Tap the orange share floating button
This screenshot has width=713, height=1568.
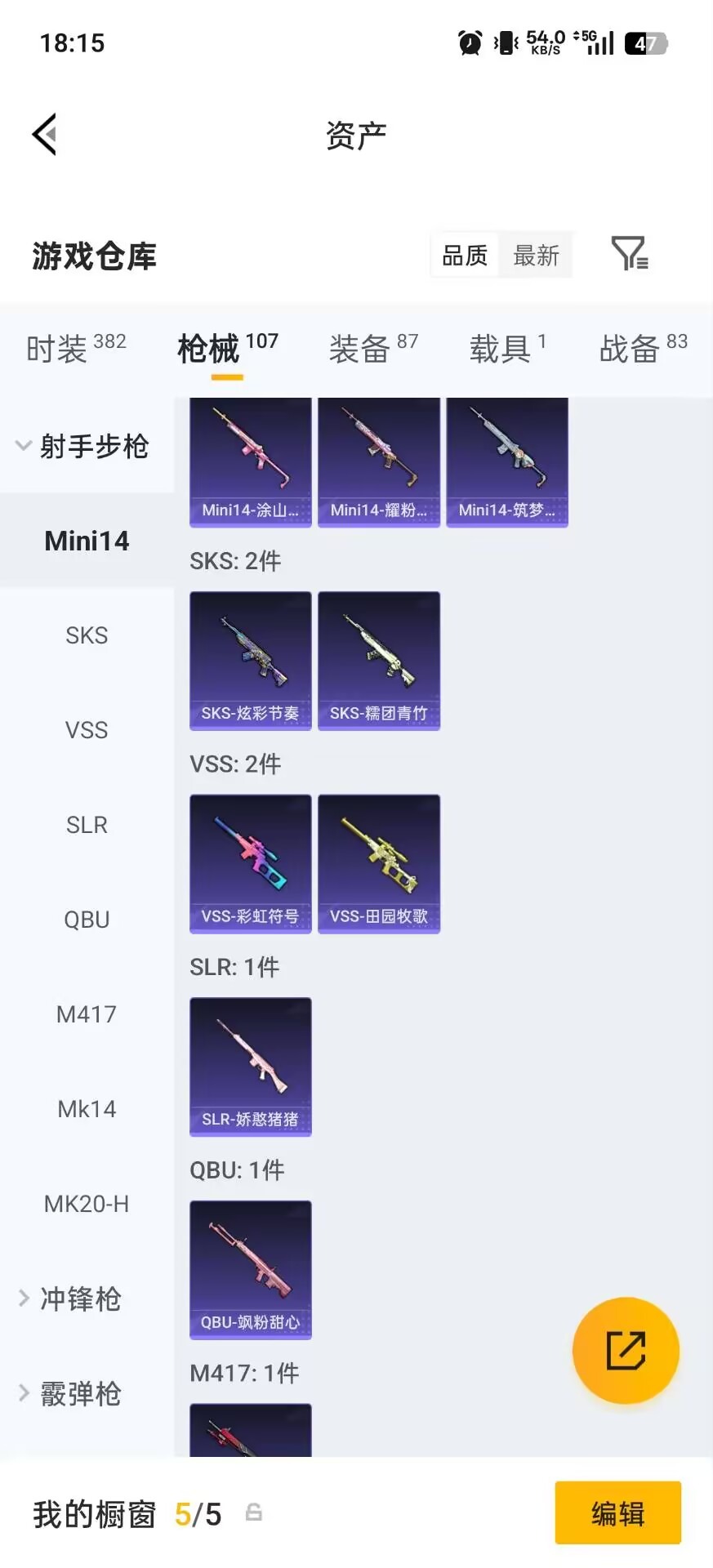coord(626,1350)
